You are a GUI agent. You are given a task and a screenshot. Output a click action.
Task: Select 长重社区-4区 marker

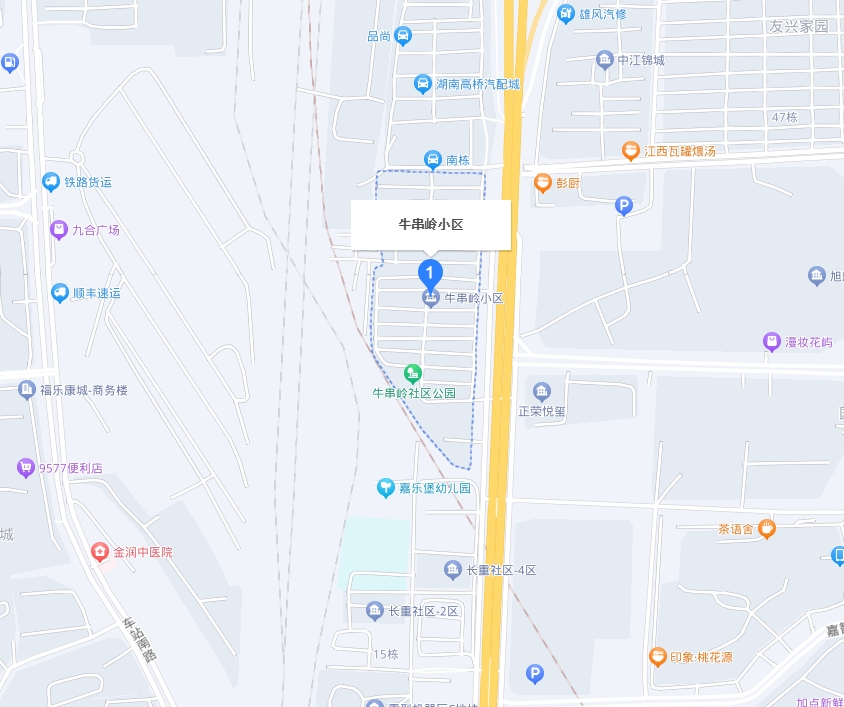coord(453,570)
